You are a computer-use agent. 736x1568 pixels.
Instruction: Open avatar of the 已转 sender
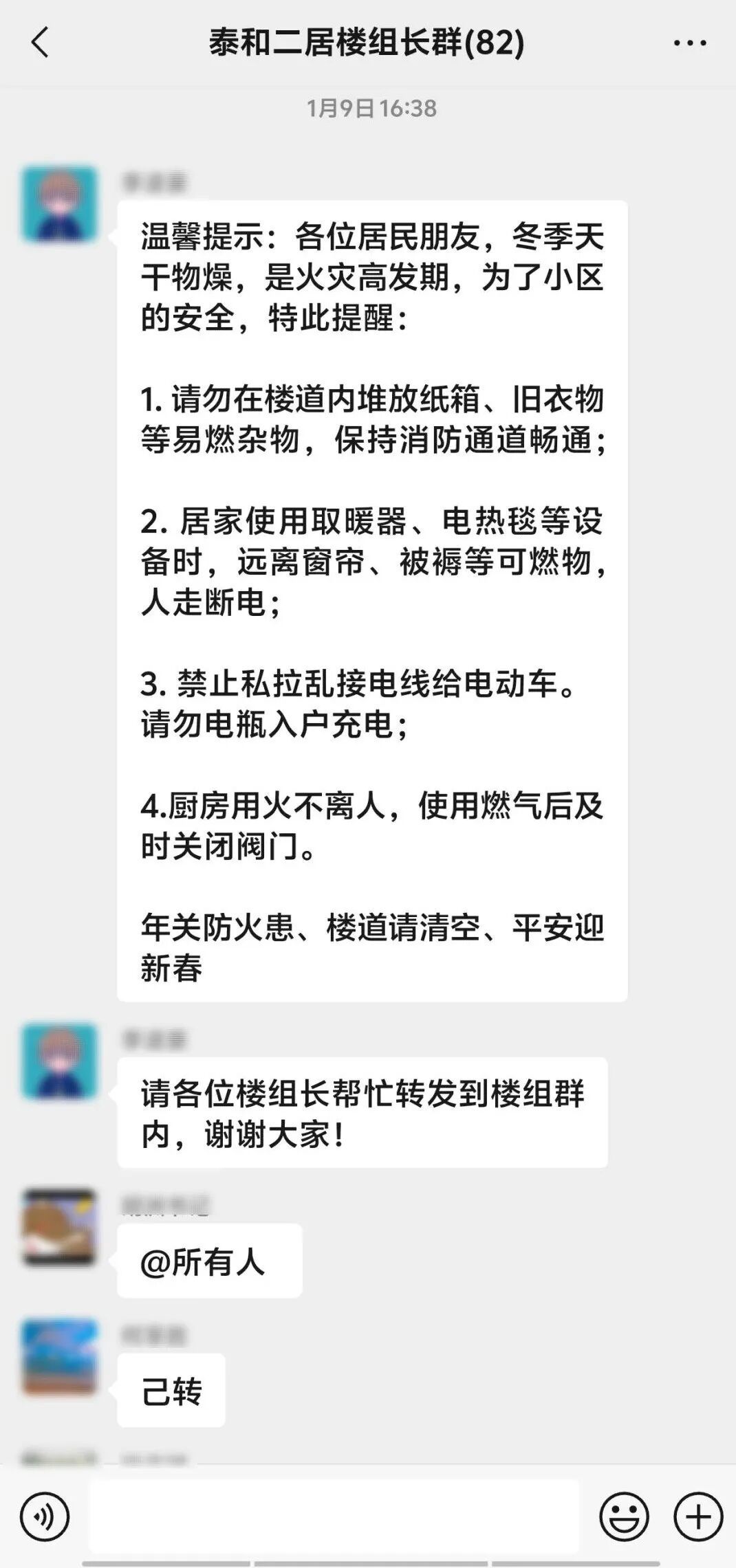(x=60, y=1356)
